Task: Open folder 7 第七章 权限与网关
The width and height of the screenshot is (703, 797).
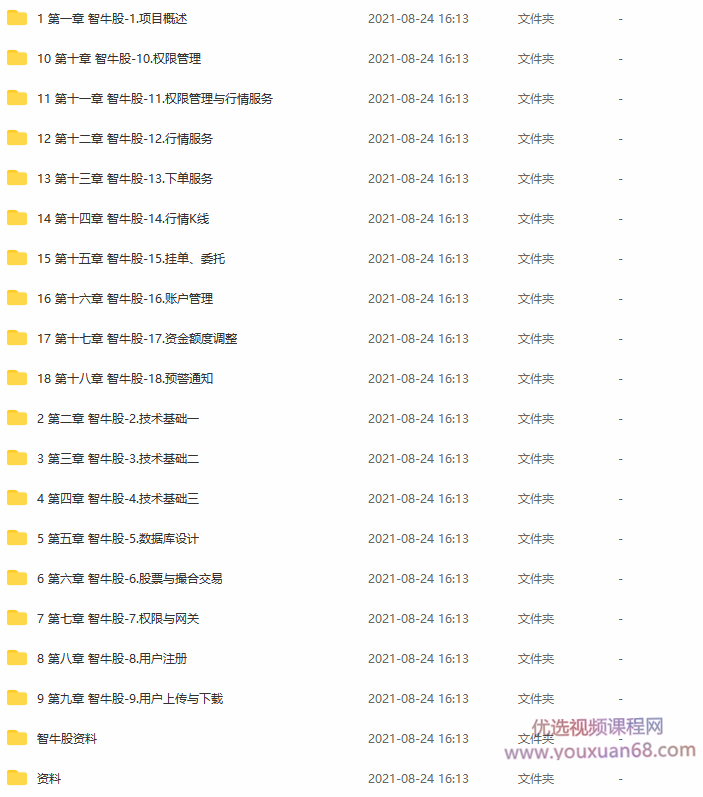Action: coord(118,619)
